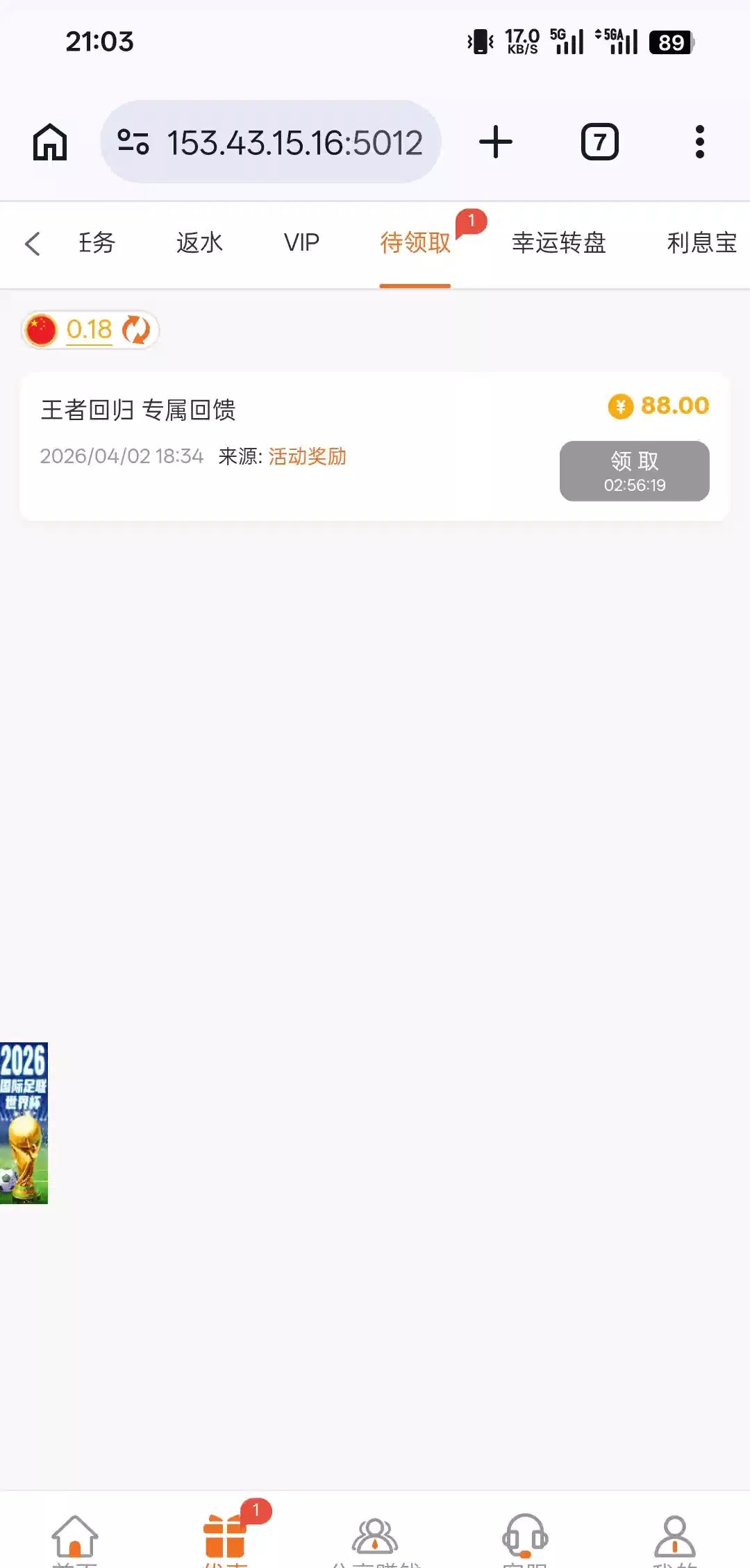The image size is (750, 1568).
Task: Switch to the 利息宝 tab
Action: pyautogui.click(x=701, y=243)
